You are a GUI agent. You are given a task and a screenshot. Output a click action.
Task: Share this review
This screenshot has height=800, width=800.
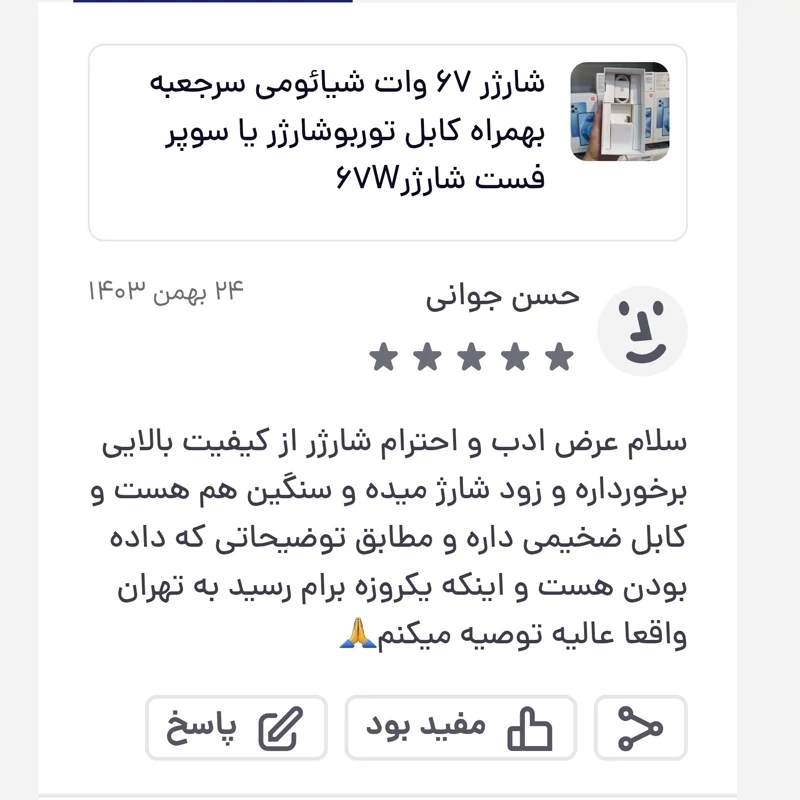click(640, 728)
